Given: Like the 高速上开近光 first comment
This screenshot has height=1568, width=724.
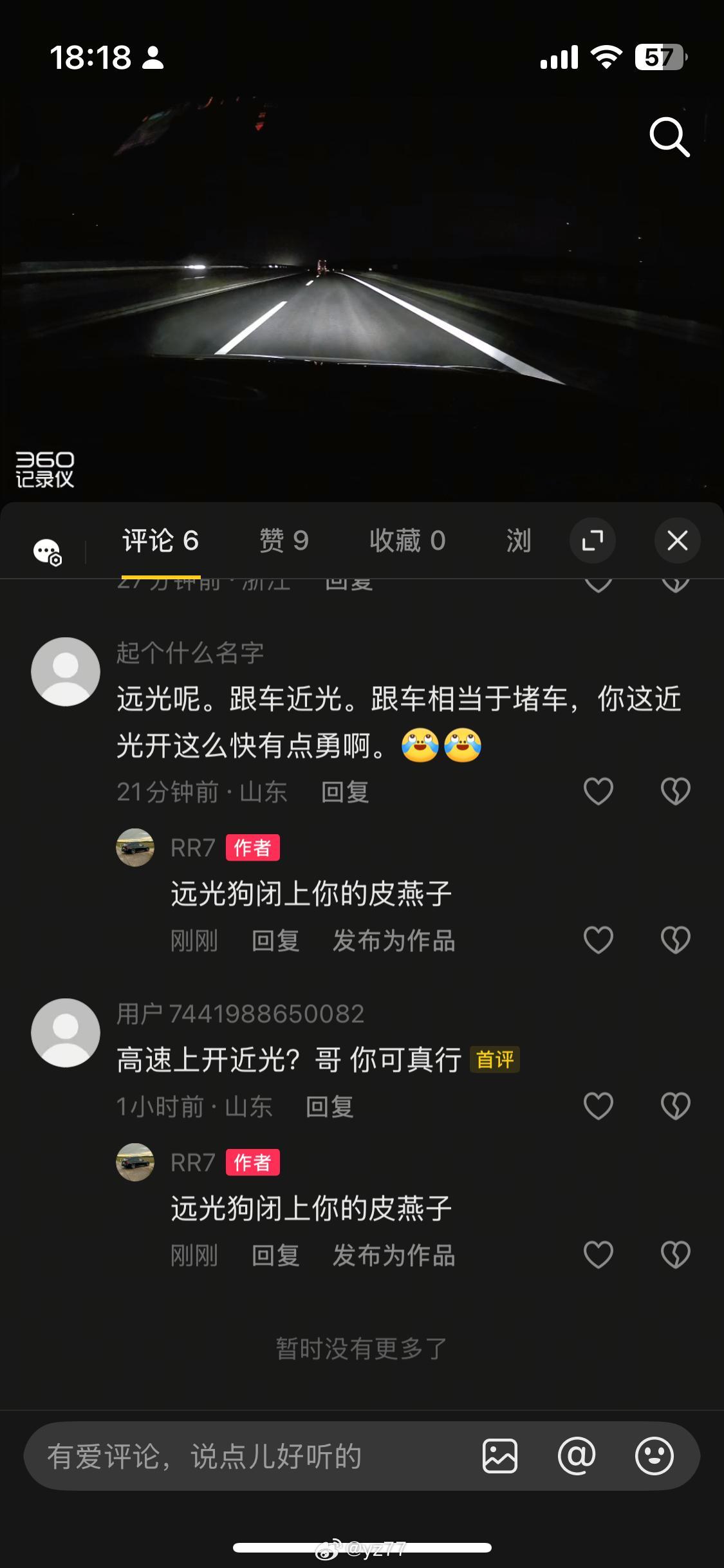Looking at the screenshot, I should (x=598, y=1105).
